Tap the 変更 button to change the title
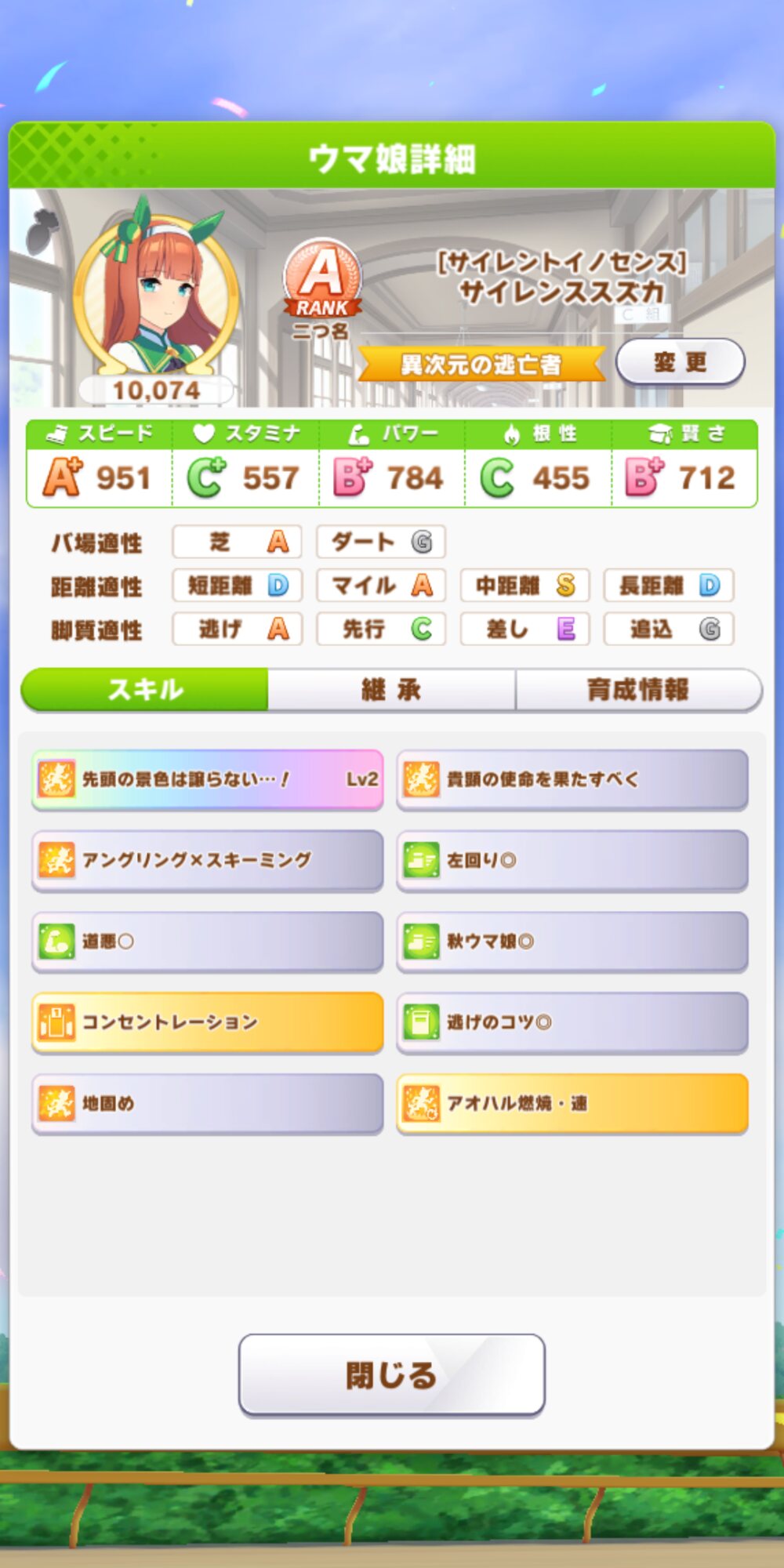This screenshot has width=784, height=1568. 680,362
